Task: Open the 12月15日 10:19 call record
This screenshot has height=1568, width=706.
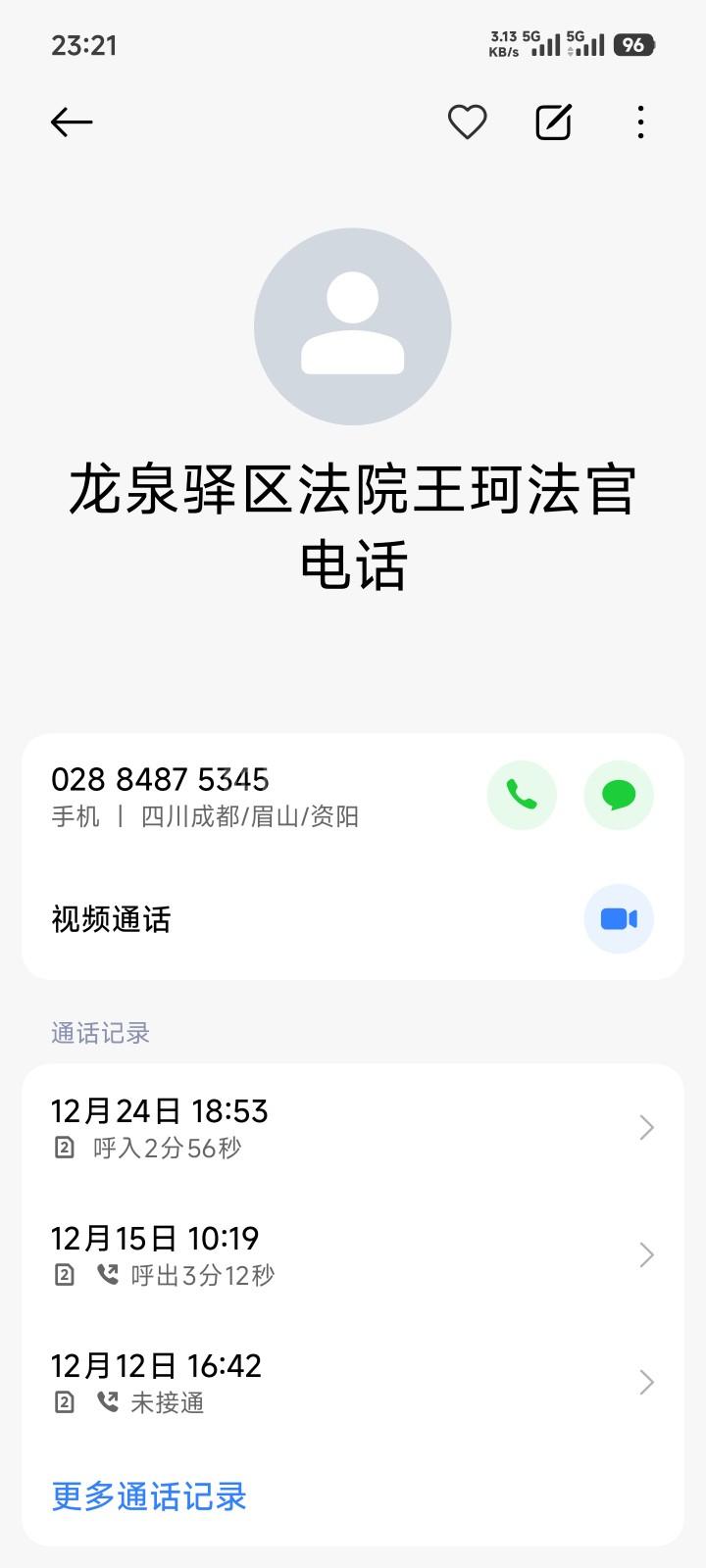Action: click(x=353, y=1254)
